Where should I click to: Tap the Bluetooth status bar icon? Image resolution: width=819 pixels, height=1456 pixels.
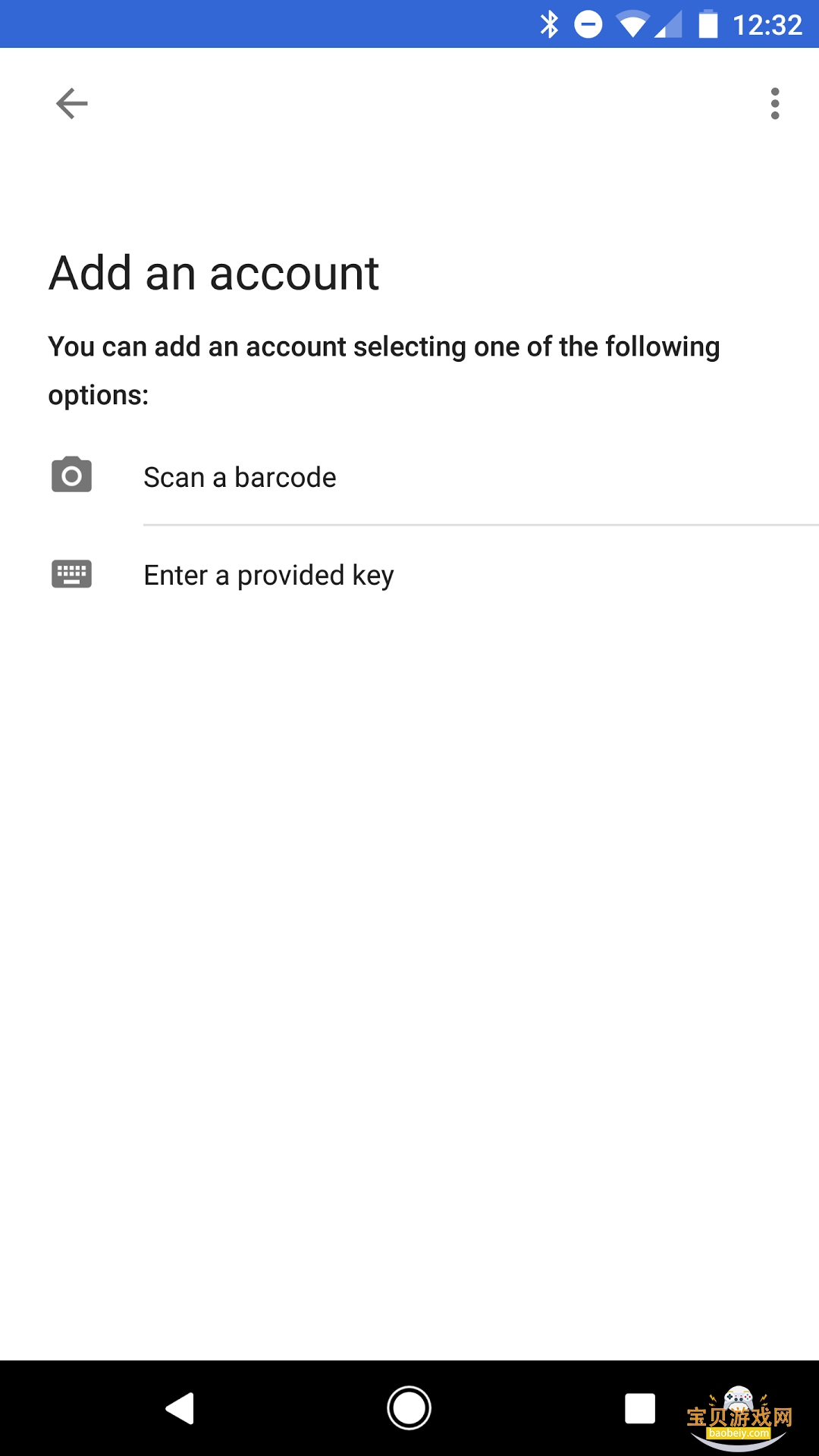551,24
